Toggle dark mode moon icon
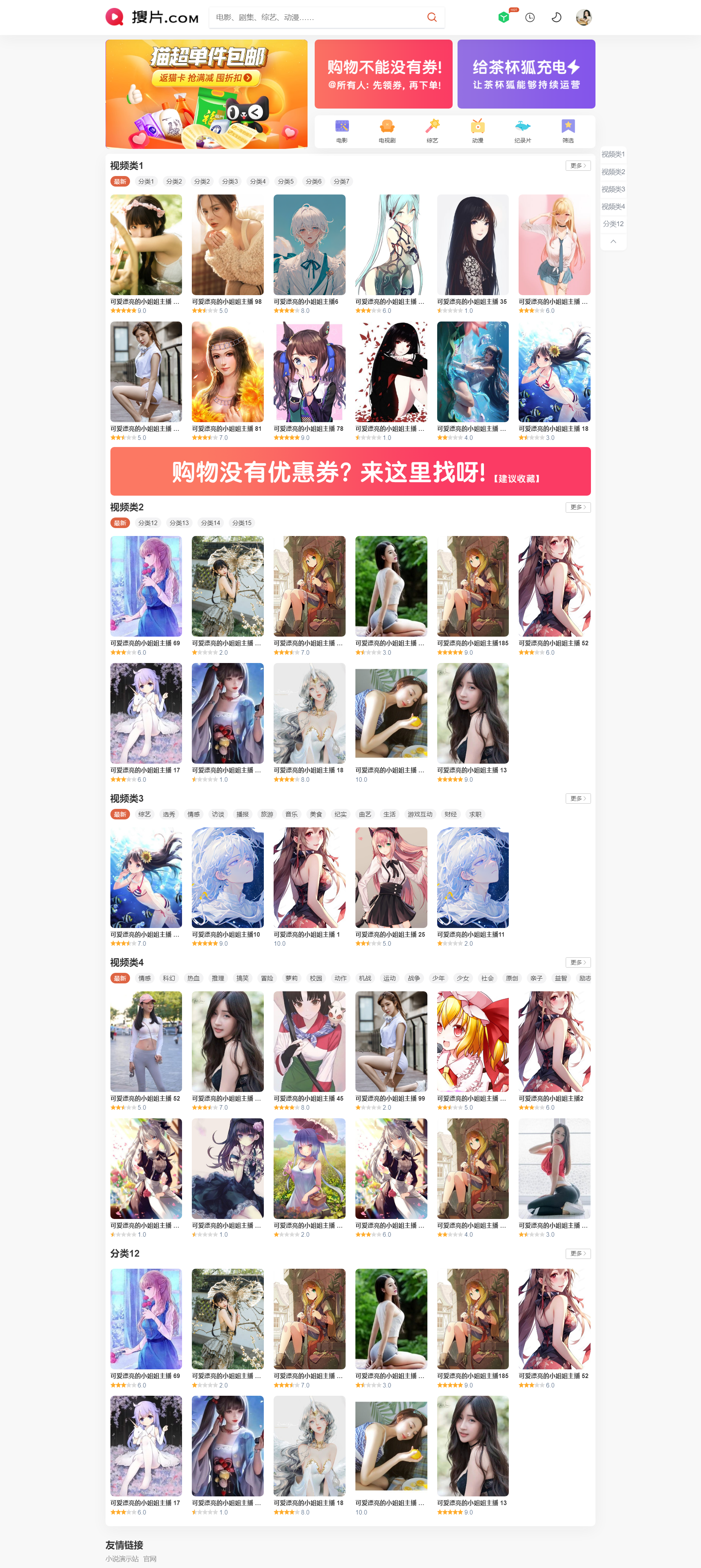 pos(556,17)
